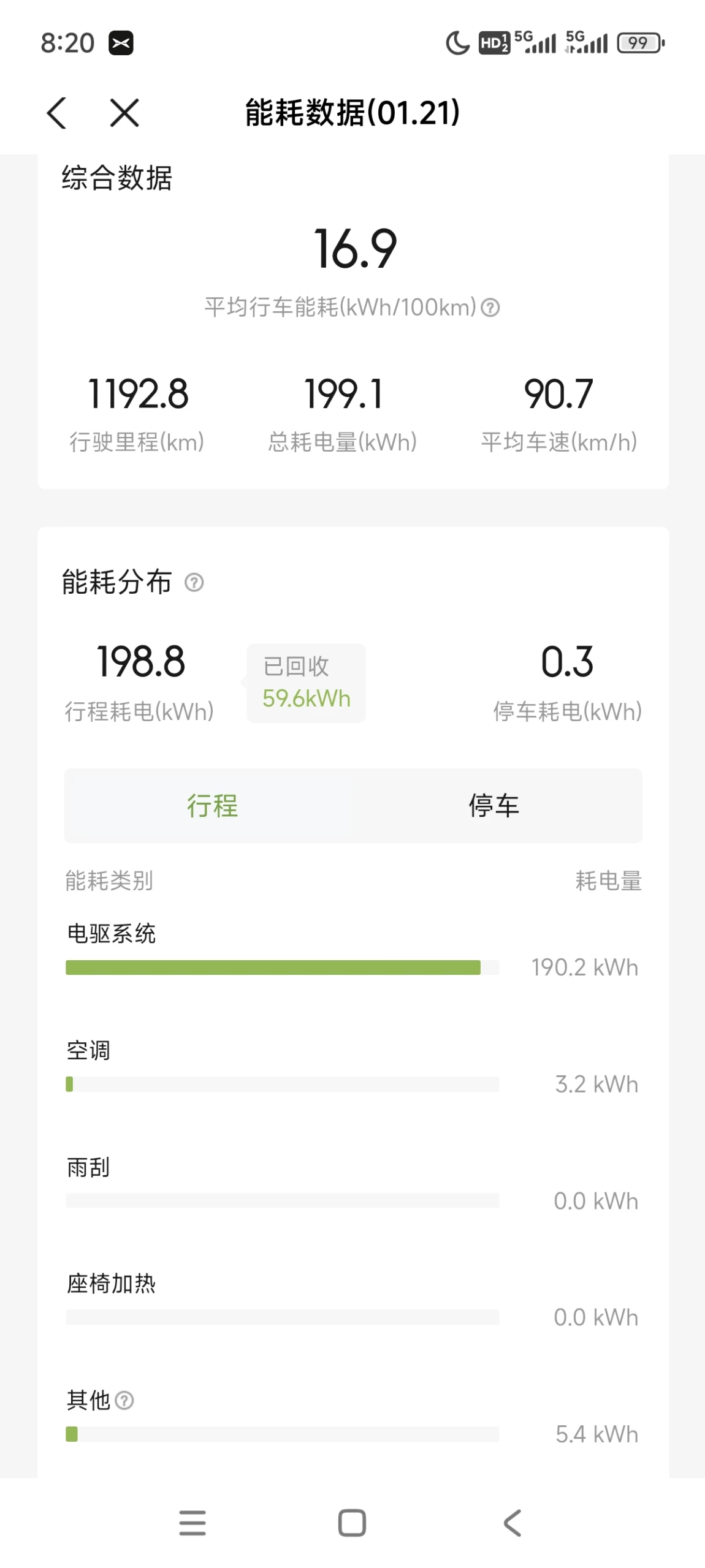Go back using the header arrow
Viewport: 705px width, 1568px height.
point(56,113)
